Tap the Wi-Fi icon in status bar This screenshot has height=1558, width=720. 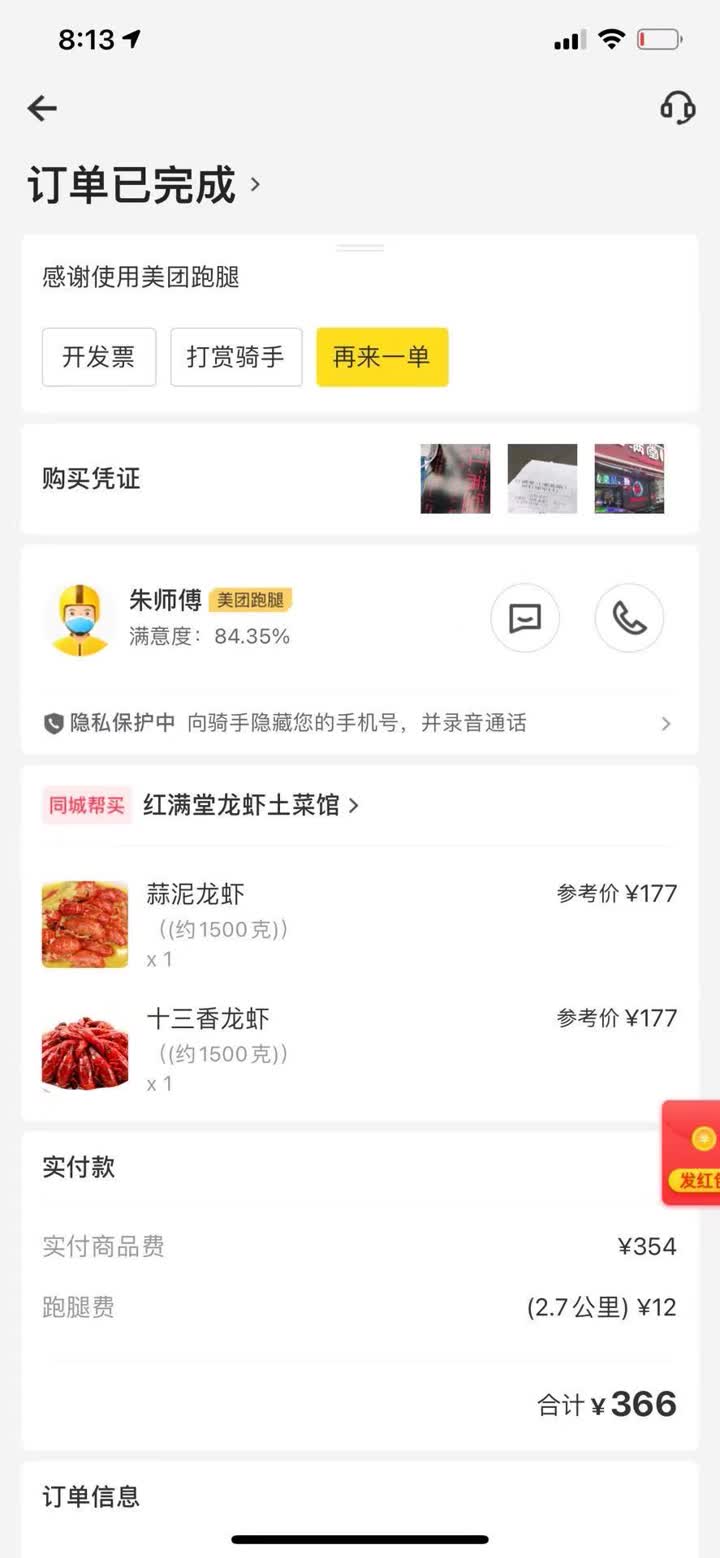coord(611,40)
